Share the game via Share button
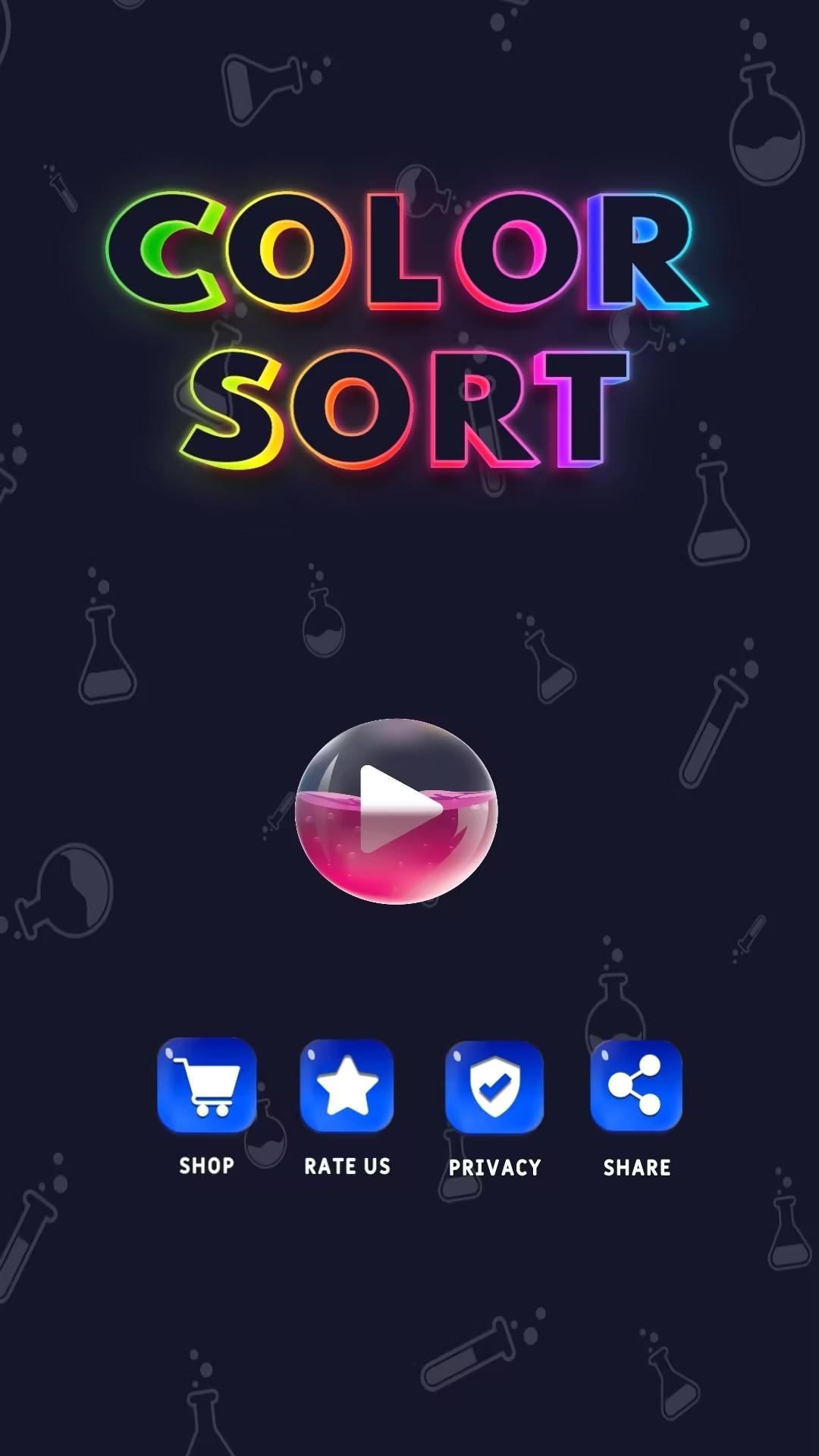Screen dimensions: 819x1456 [636, 1086]
